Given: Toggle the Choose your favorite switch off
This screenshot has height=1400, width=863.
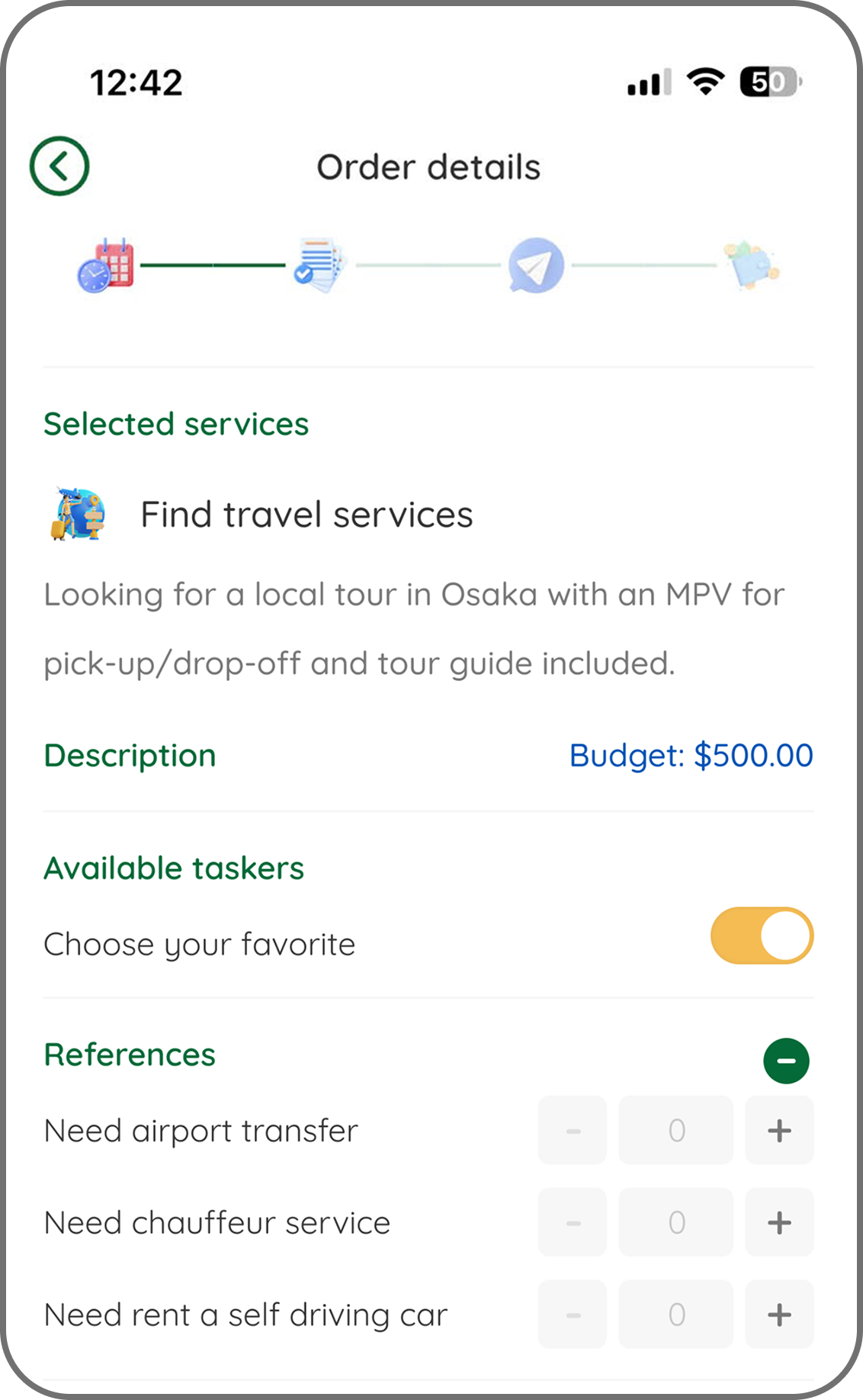Looking at the screenshot, I should [x=761, y=936].
